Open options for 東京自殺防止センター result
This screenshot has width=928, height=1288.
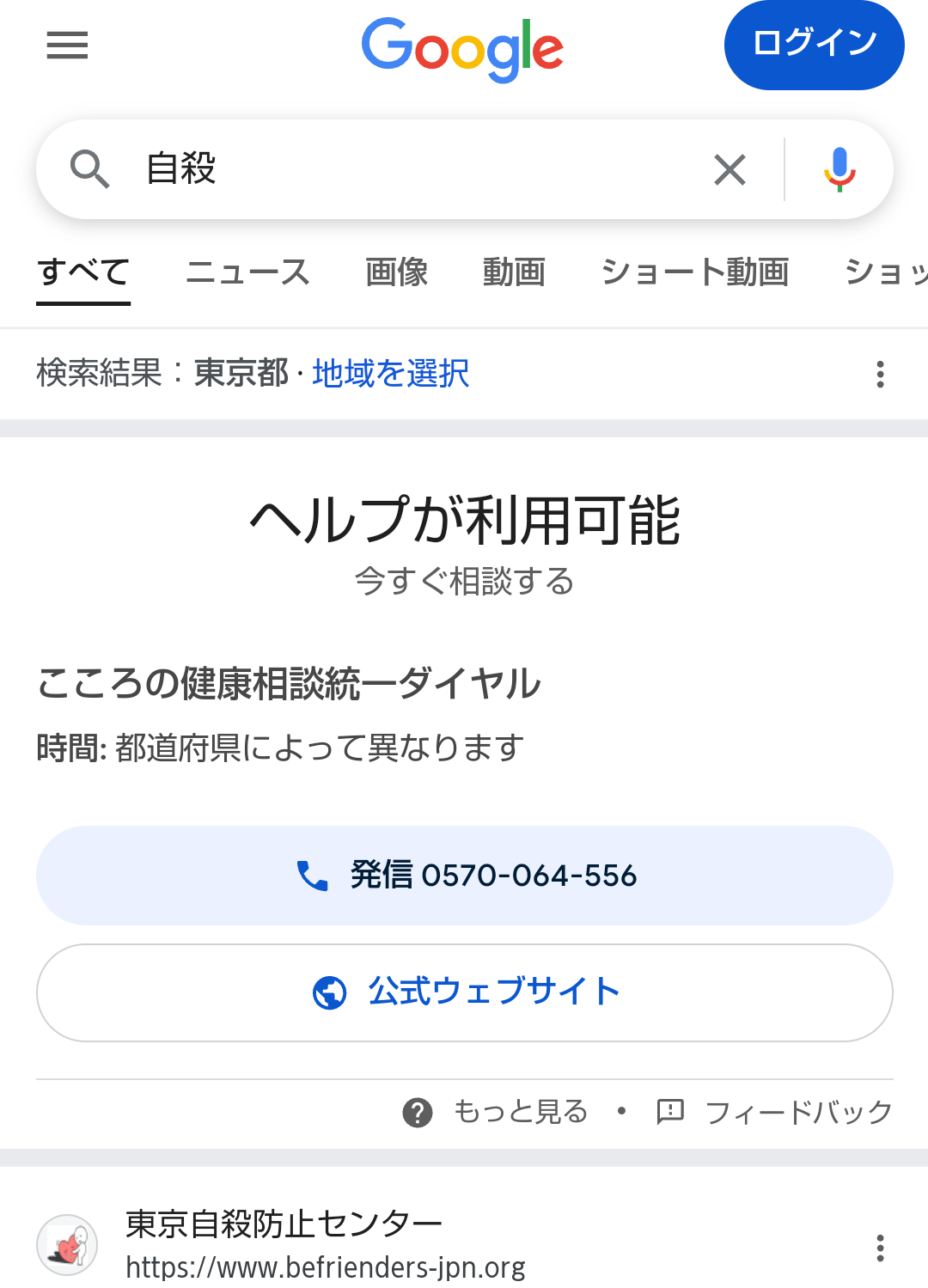(x=880, y=1248)
